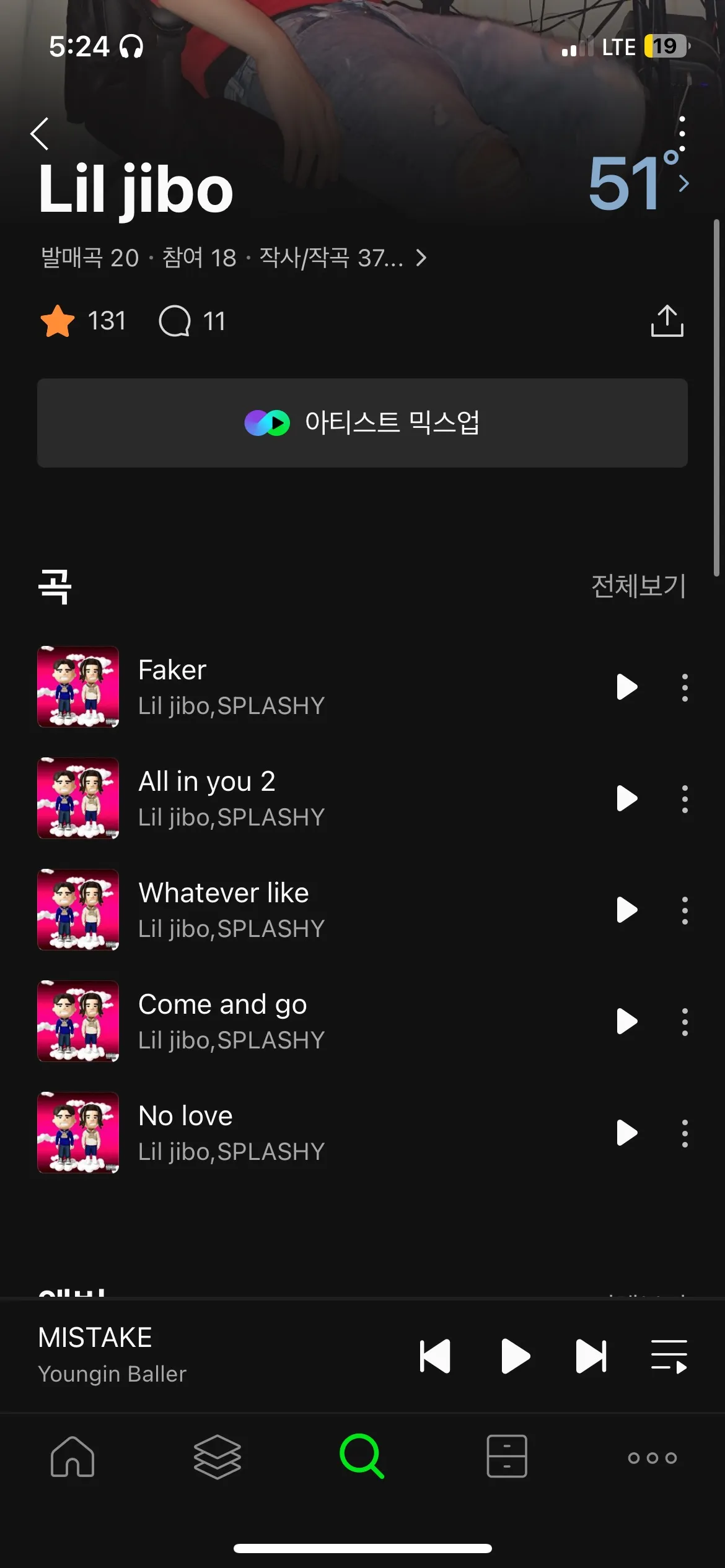Viewport: 725px width, 1568px height.
Task: Tap the more options dots in bottom navigation
Action: pos(652,1457)
